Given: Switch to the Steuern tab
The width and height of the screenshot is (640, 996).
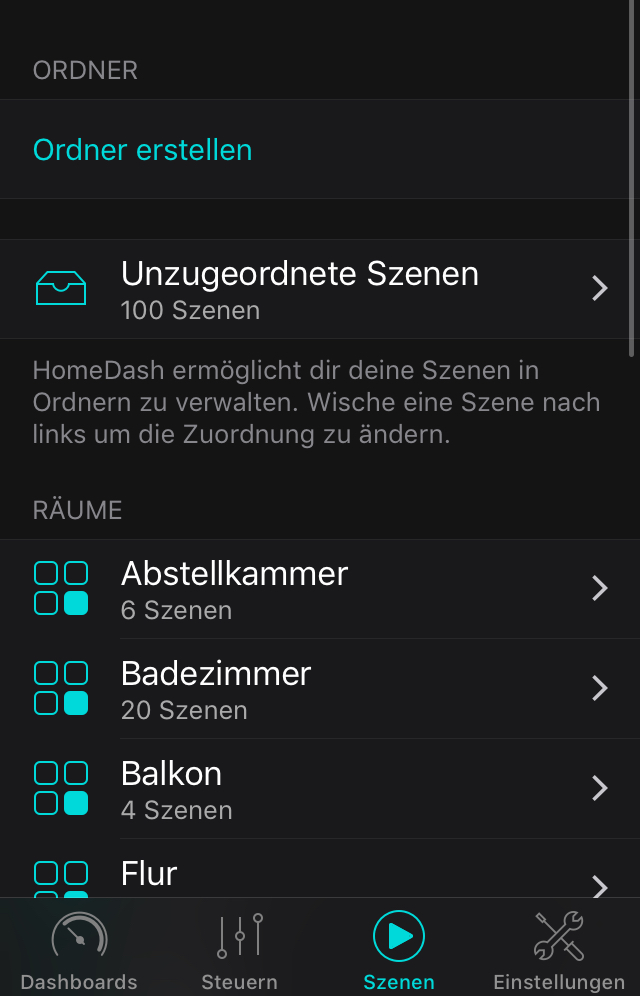Looking at the screenshot, I should (239, 948).
